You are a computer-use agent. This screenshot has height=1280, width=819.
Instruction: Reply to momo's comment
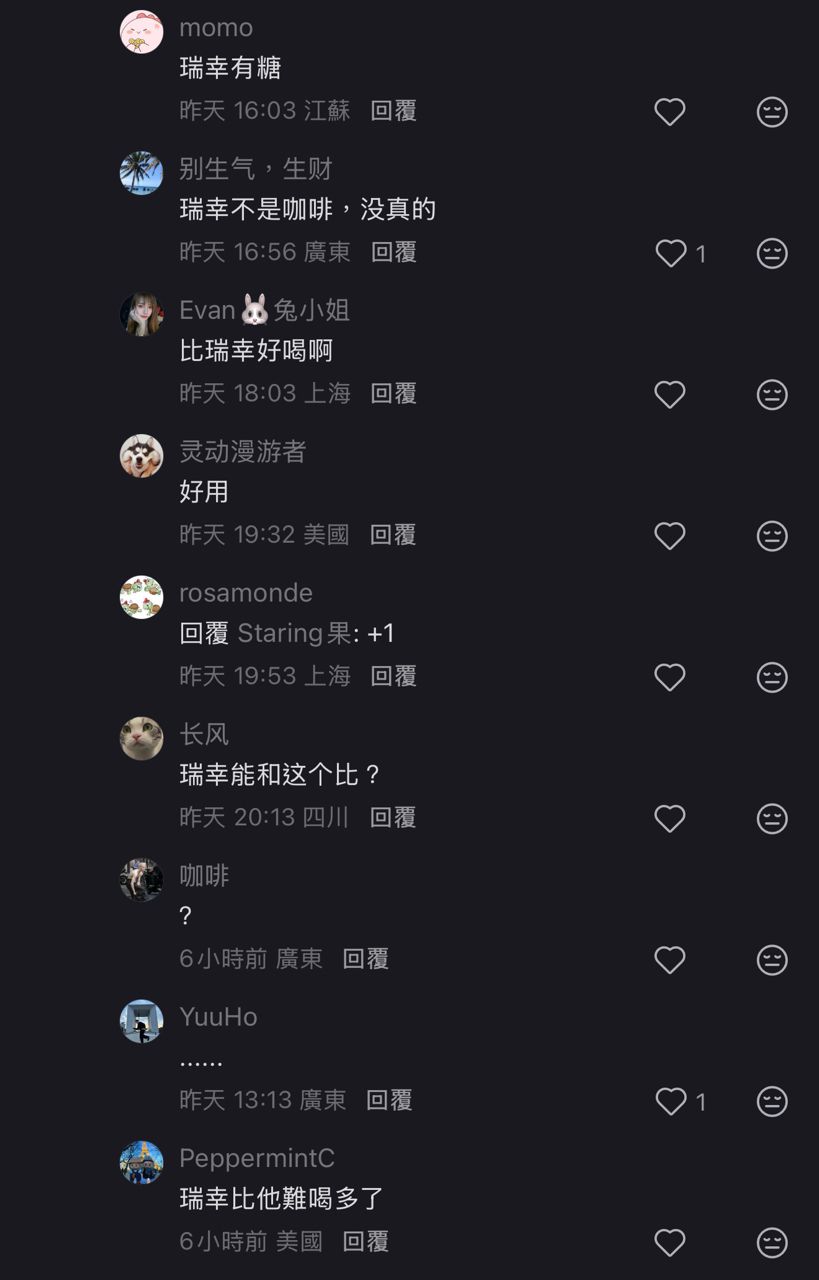pyautogui.click(x=393, y=111)
